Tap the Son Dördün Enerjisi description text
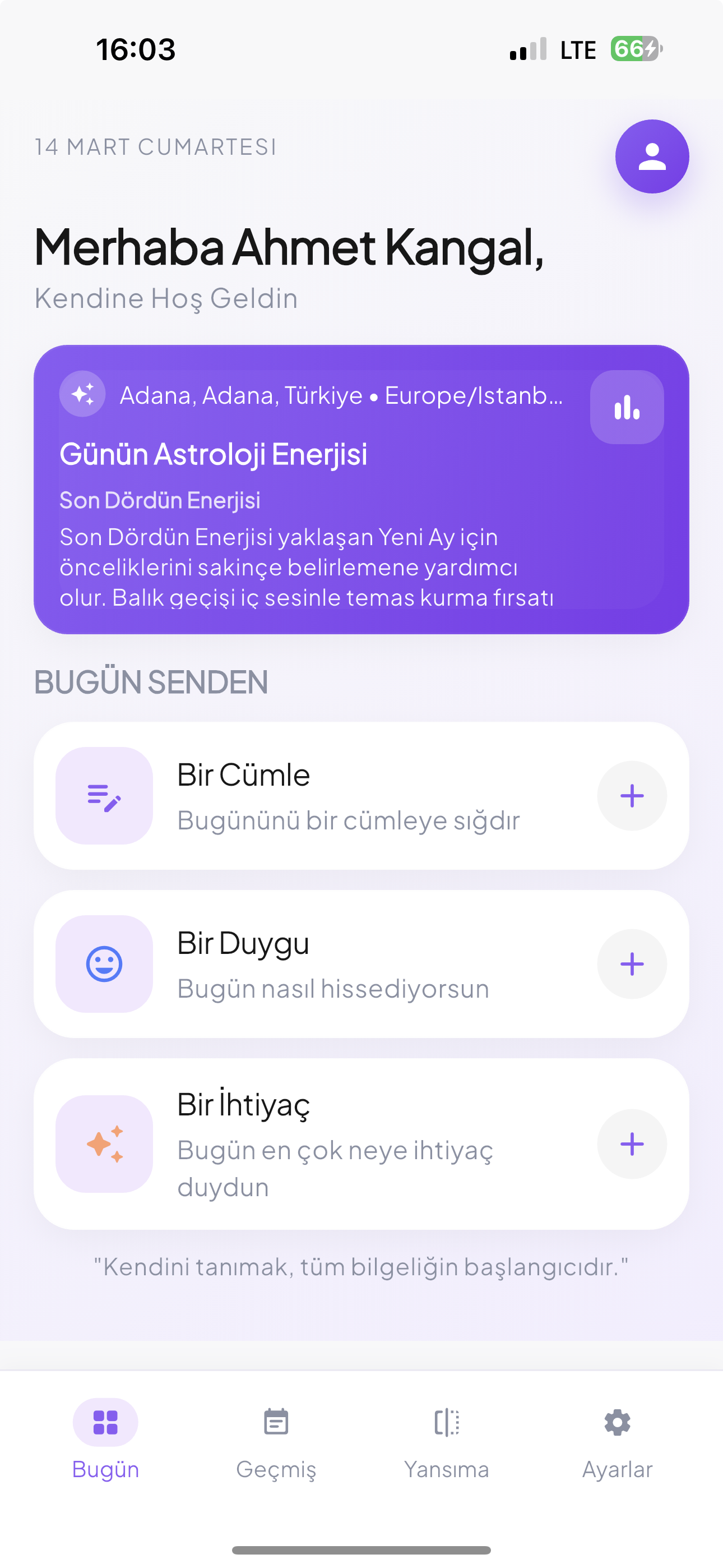Image resolution: width=723 pixels, height=1568 pixels. point(310,566)
